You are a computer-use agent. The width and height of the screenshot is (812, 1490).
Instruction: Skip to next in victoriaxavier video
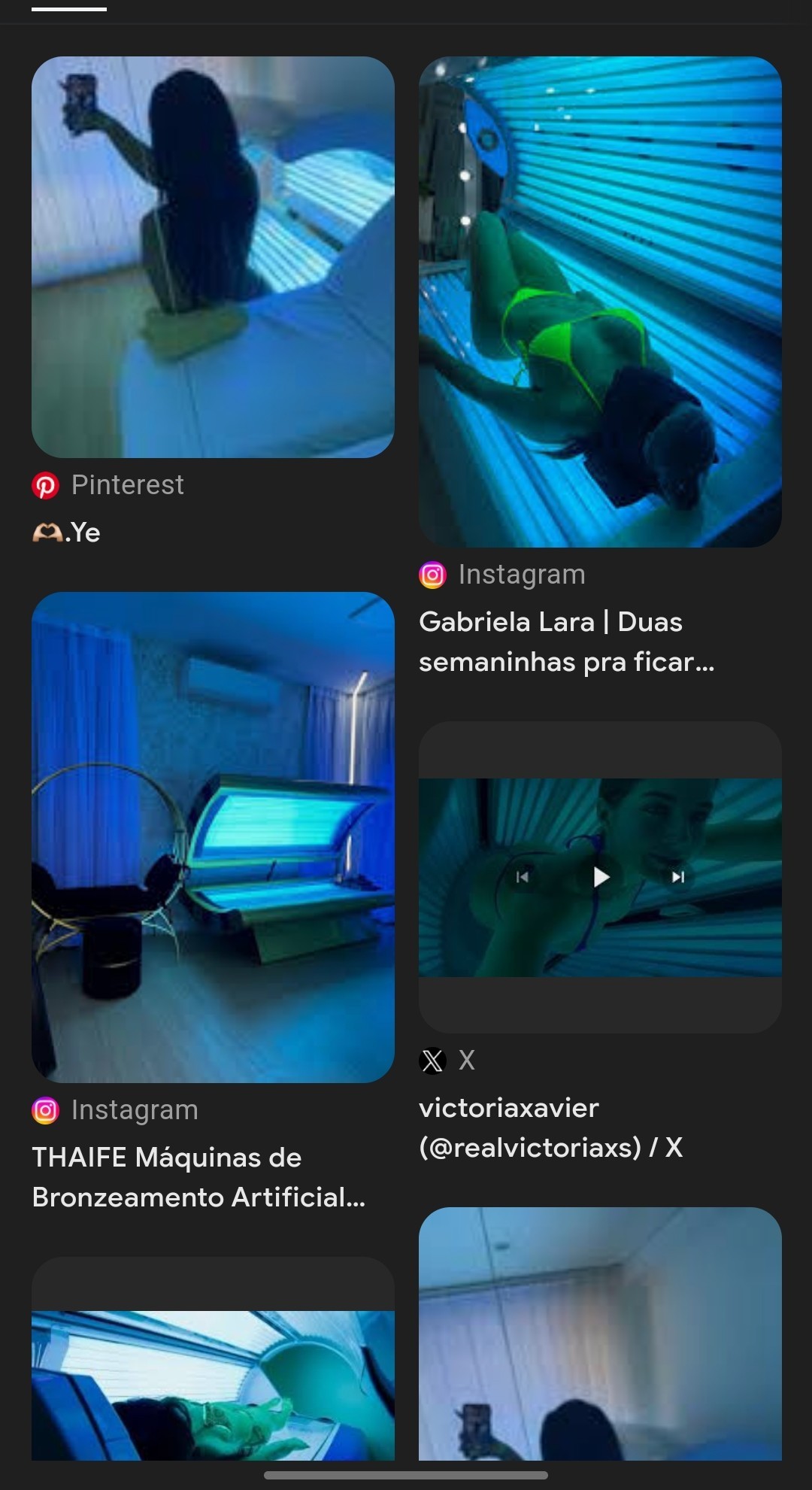pos(678,877)
